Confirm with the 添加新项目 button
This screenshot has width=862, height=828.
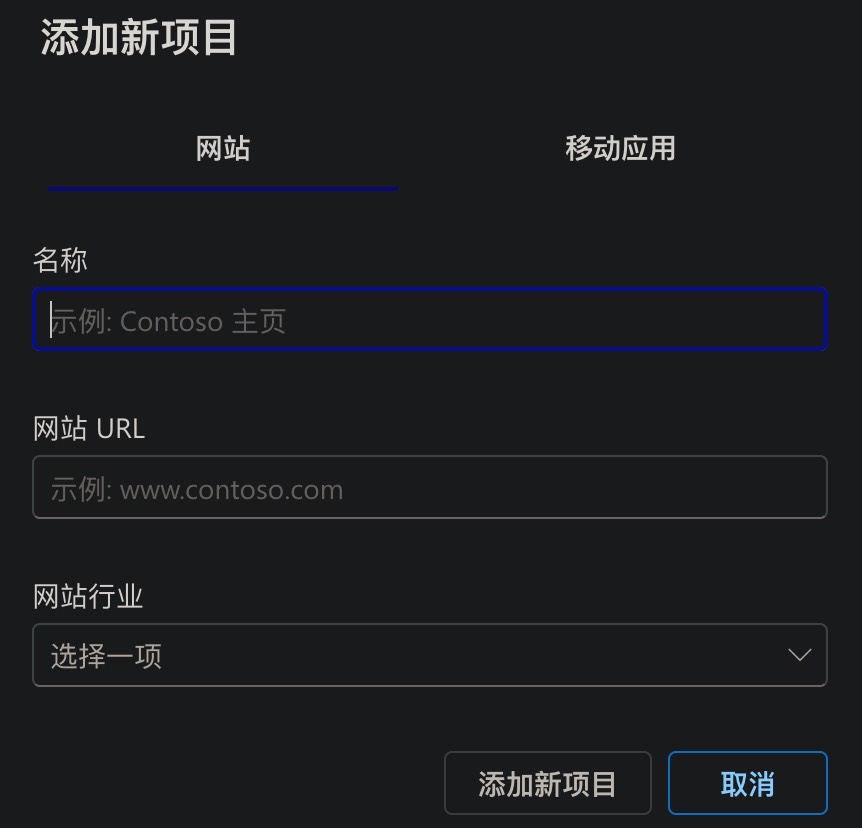(x=547, y=783)
